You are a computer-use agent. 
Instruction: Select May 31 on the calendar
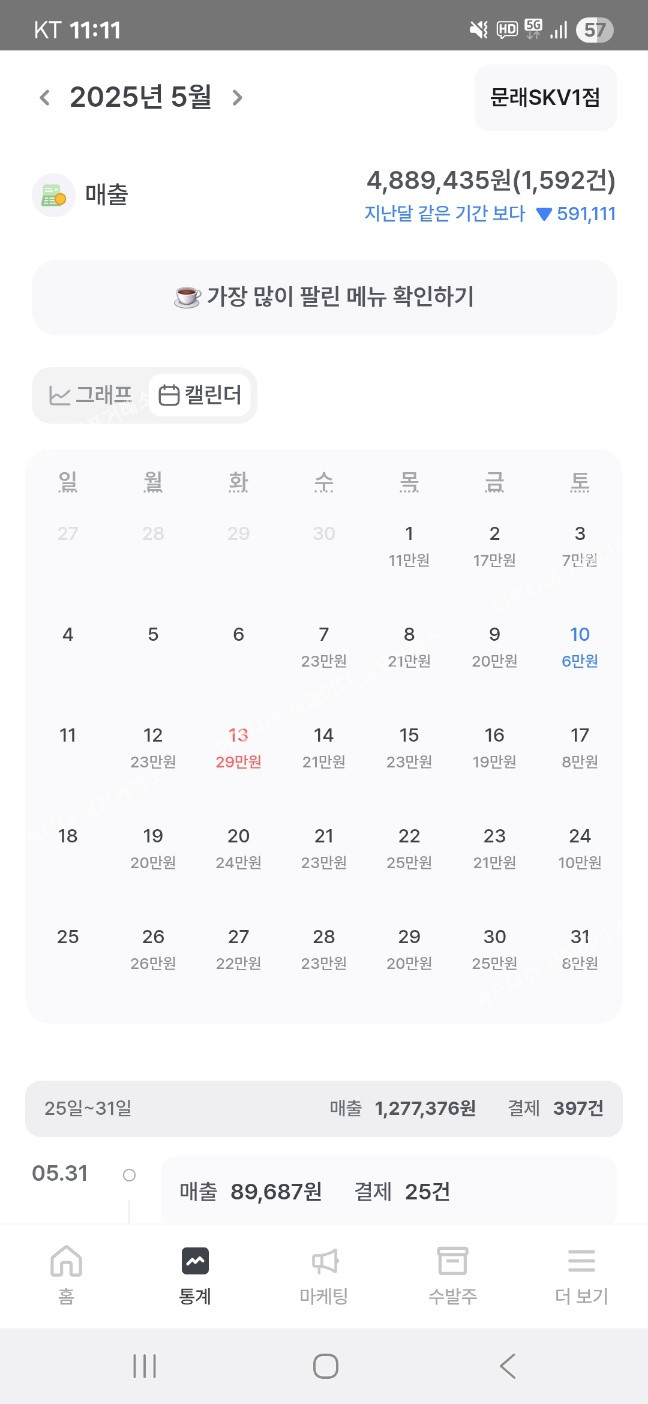580,948
